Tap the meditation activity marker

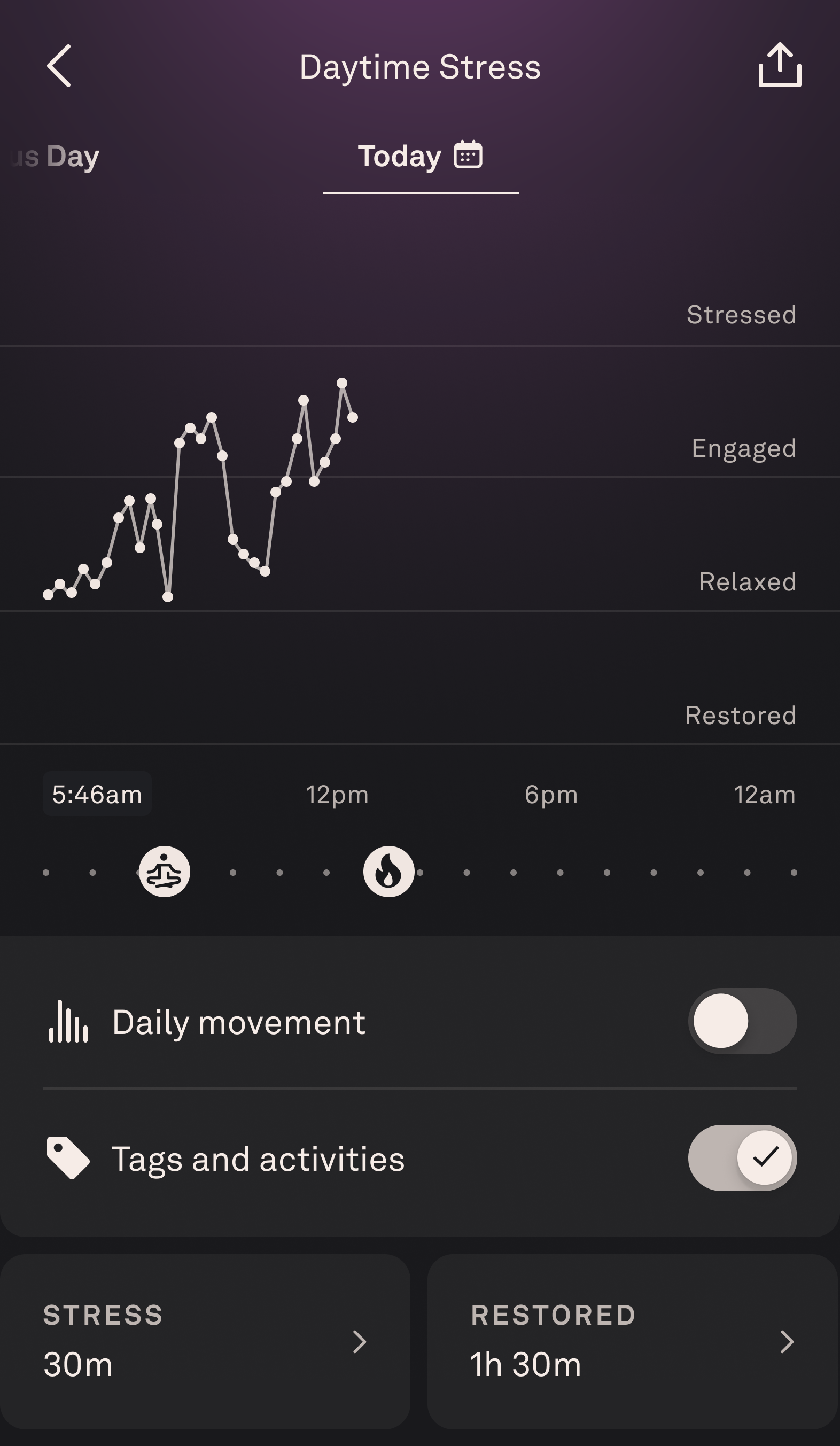point(165,871)
